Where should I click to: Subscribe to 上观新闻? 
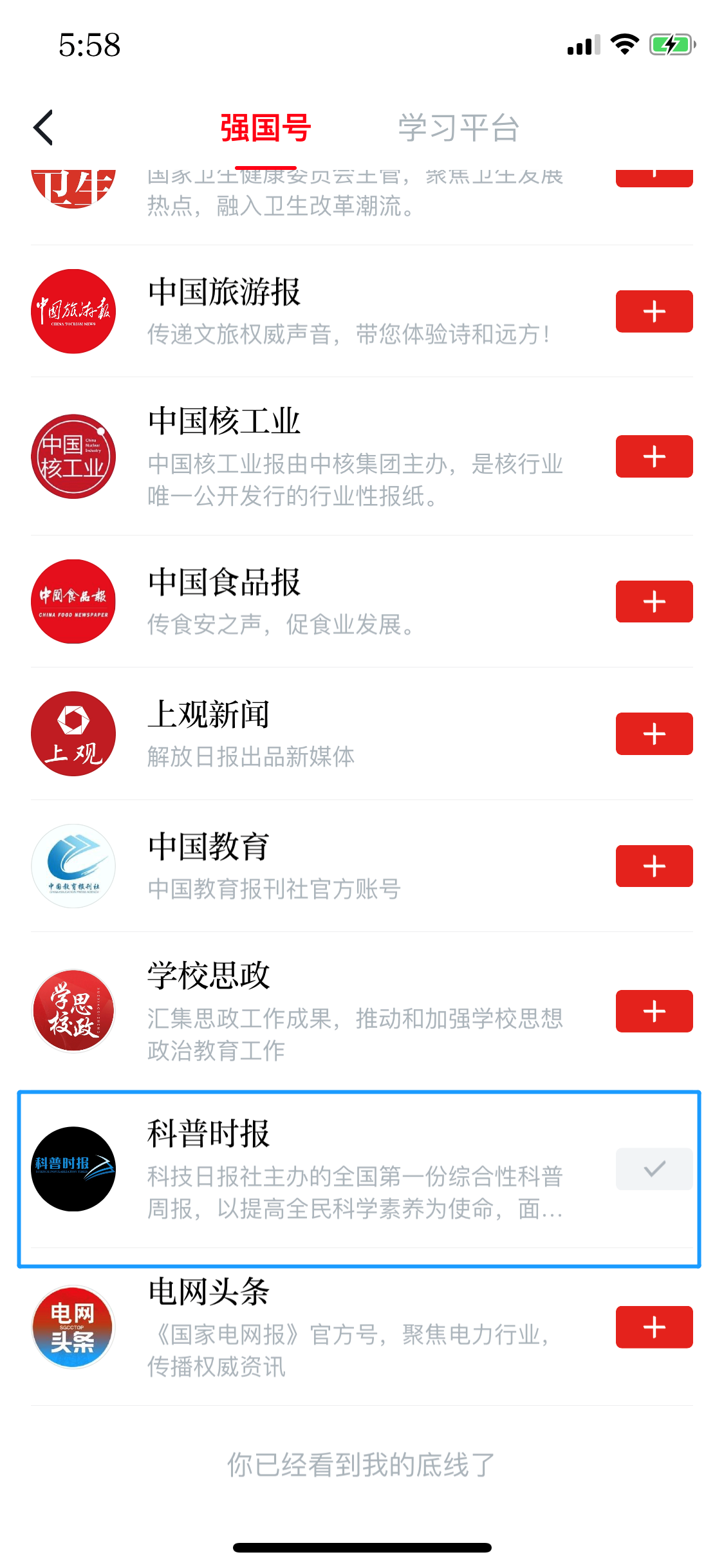(x=654, y=734)
